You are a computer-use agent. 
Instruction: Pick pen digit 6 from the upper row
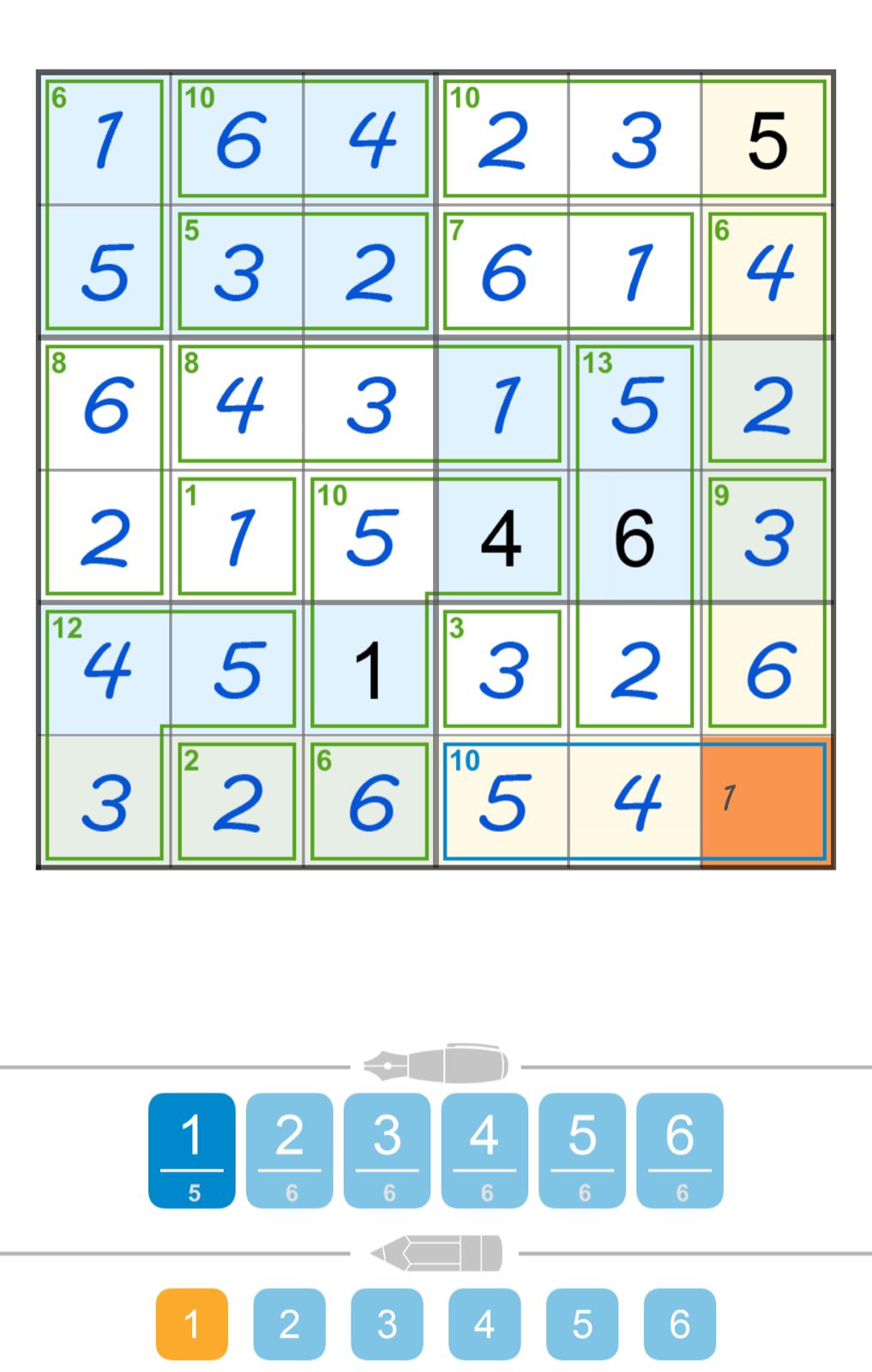tap(680, 1149)
